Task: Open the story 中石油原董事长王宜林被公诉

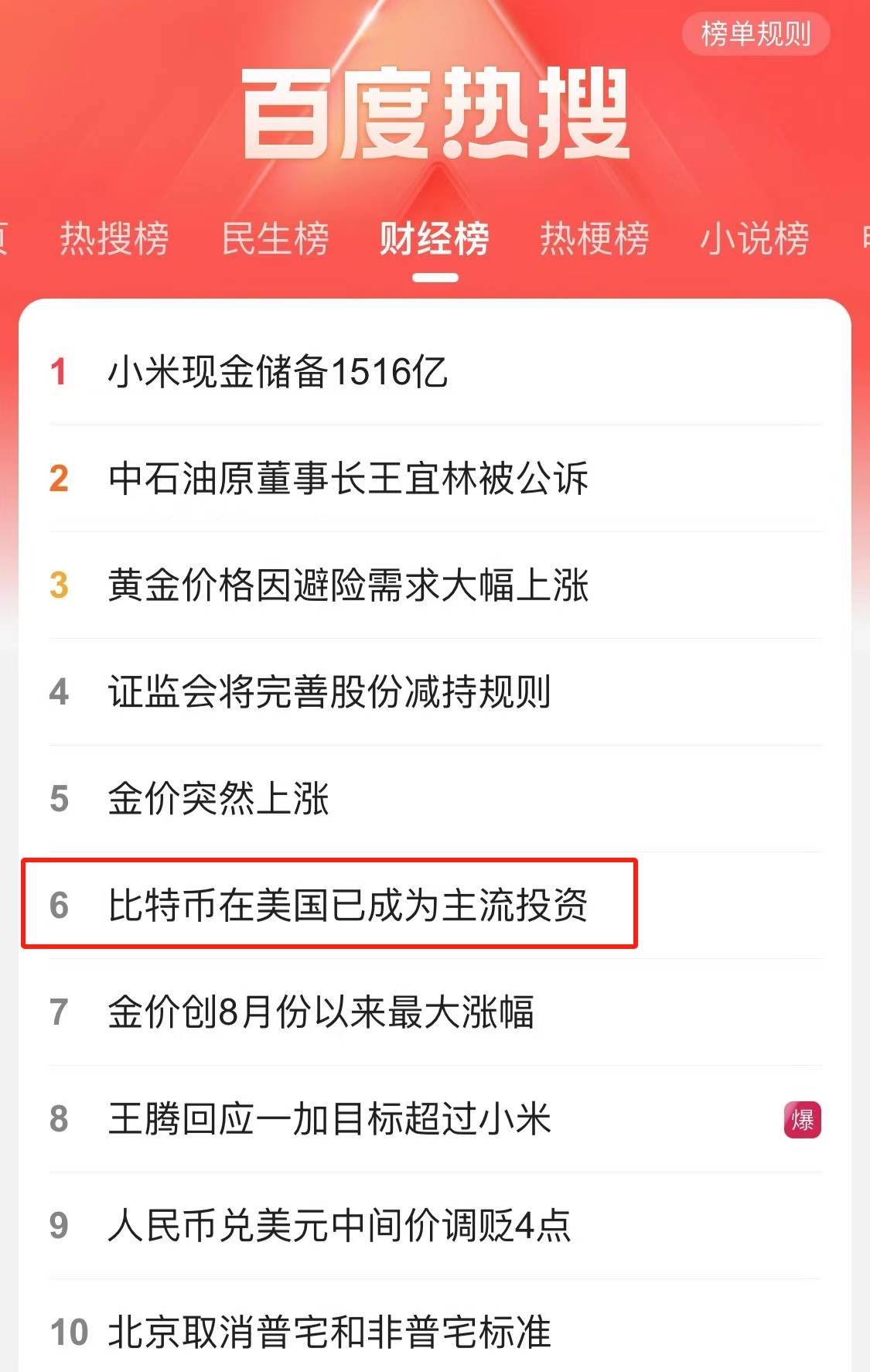Action: coord(348,480)
